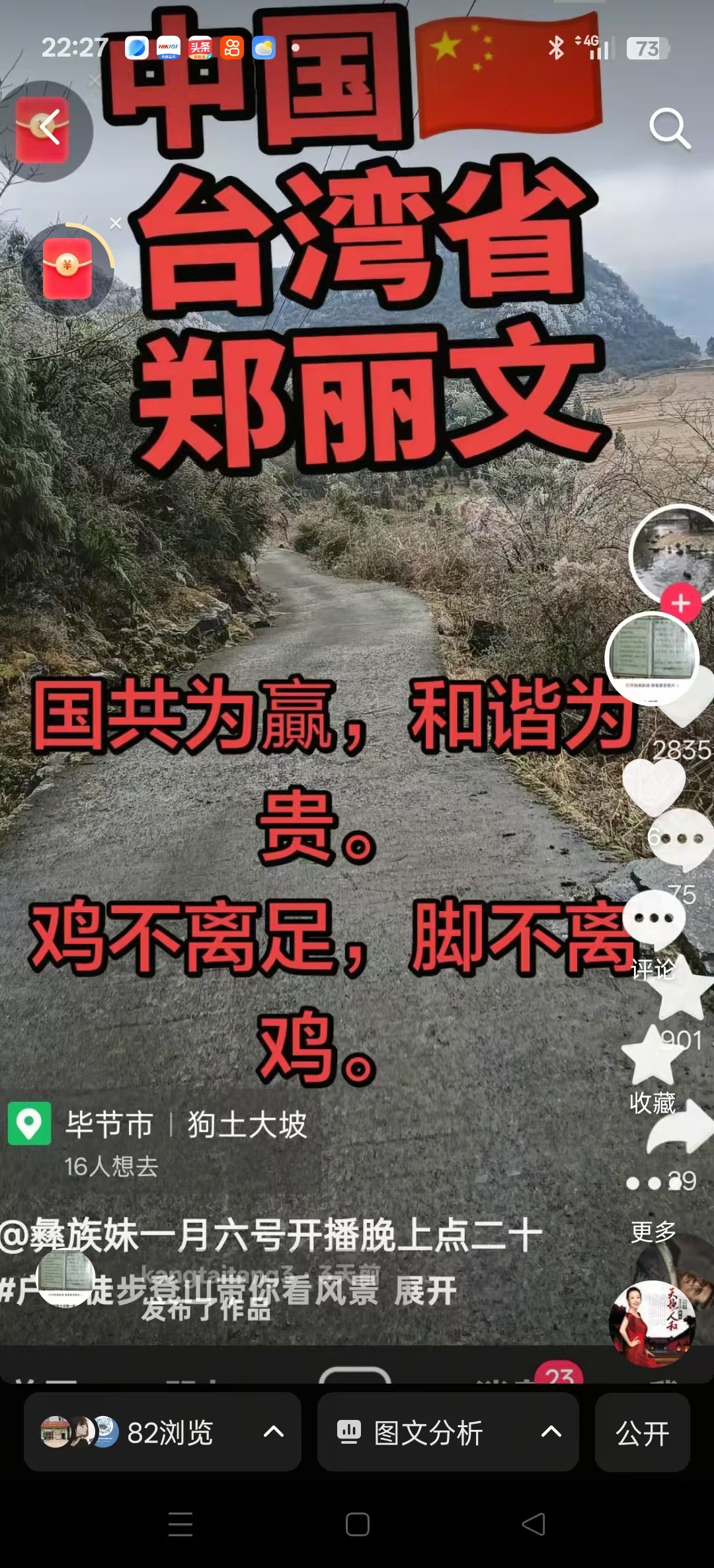Open the 82浏览 viewers list
The height and width of the screenshot is (1568, 714).
coord(163,1432)
